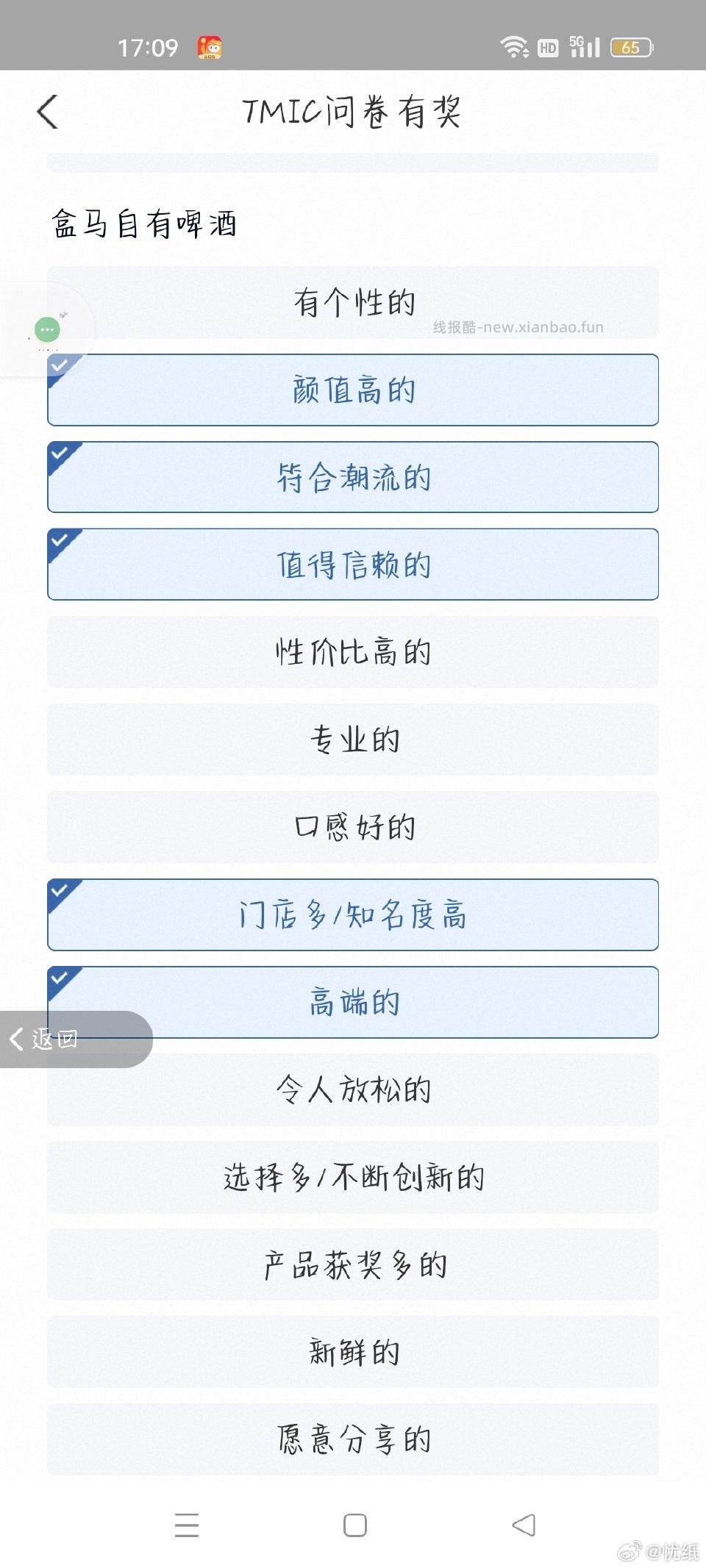Tap the watermark link 线报酷-new.xianbao.fun
The image size is (706, 1568).
point(517,328)
